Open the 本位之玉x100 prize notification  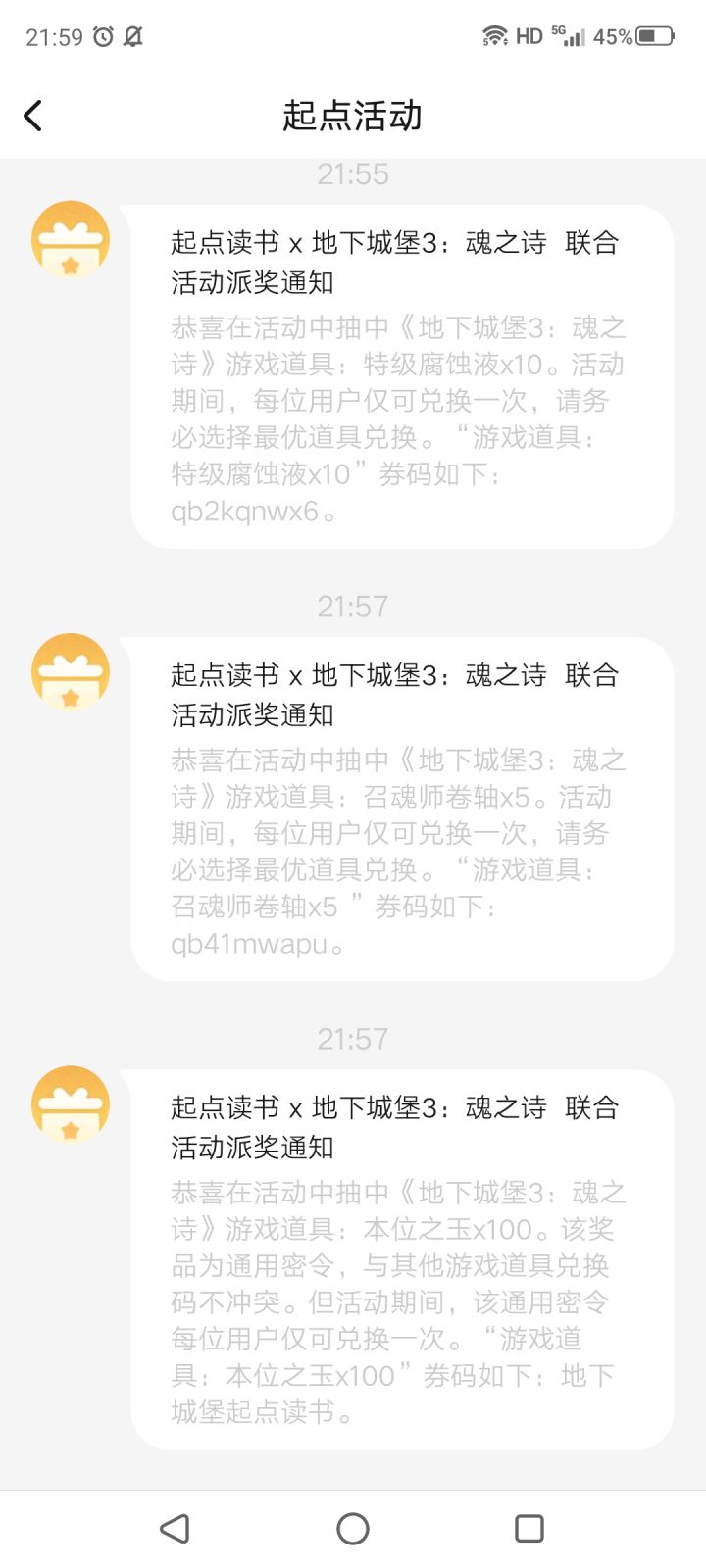pos(402,1259)
